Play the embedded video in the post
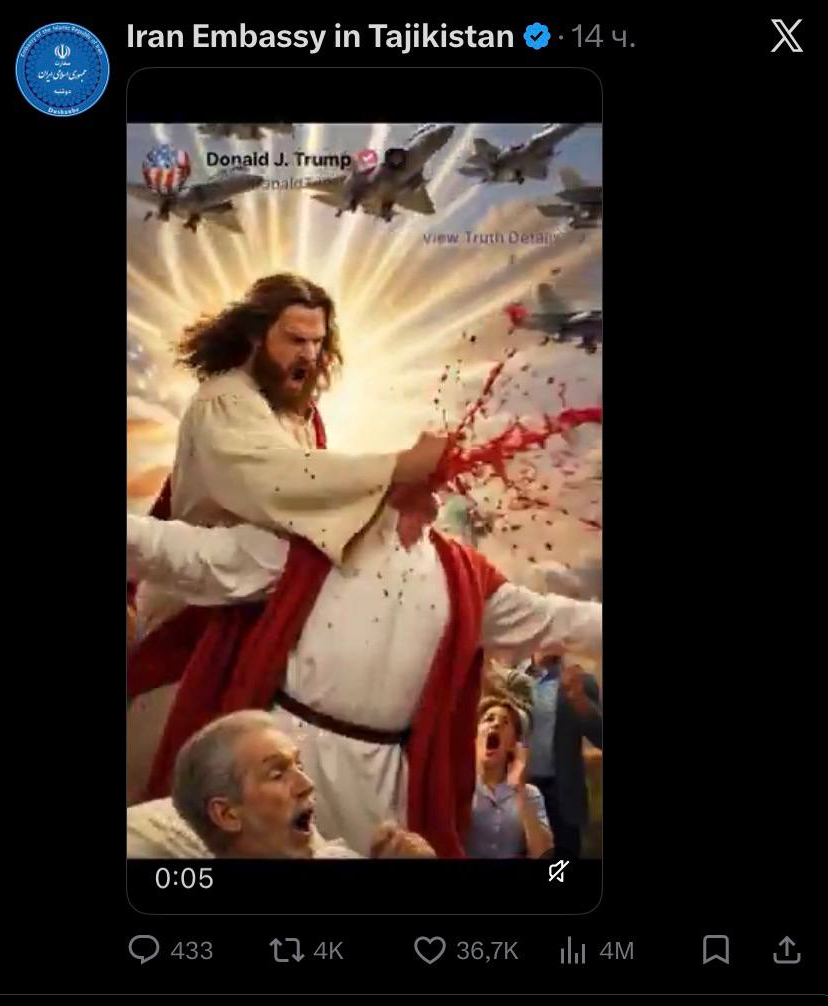Image resolution: width=828 pixels, height=1006 pixels. click(x=364, y=490)
